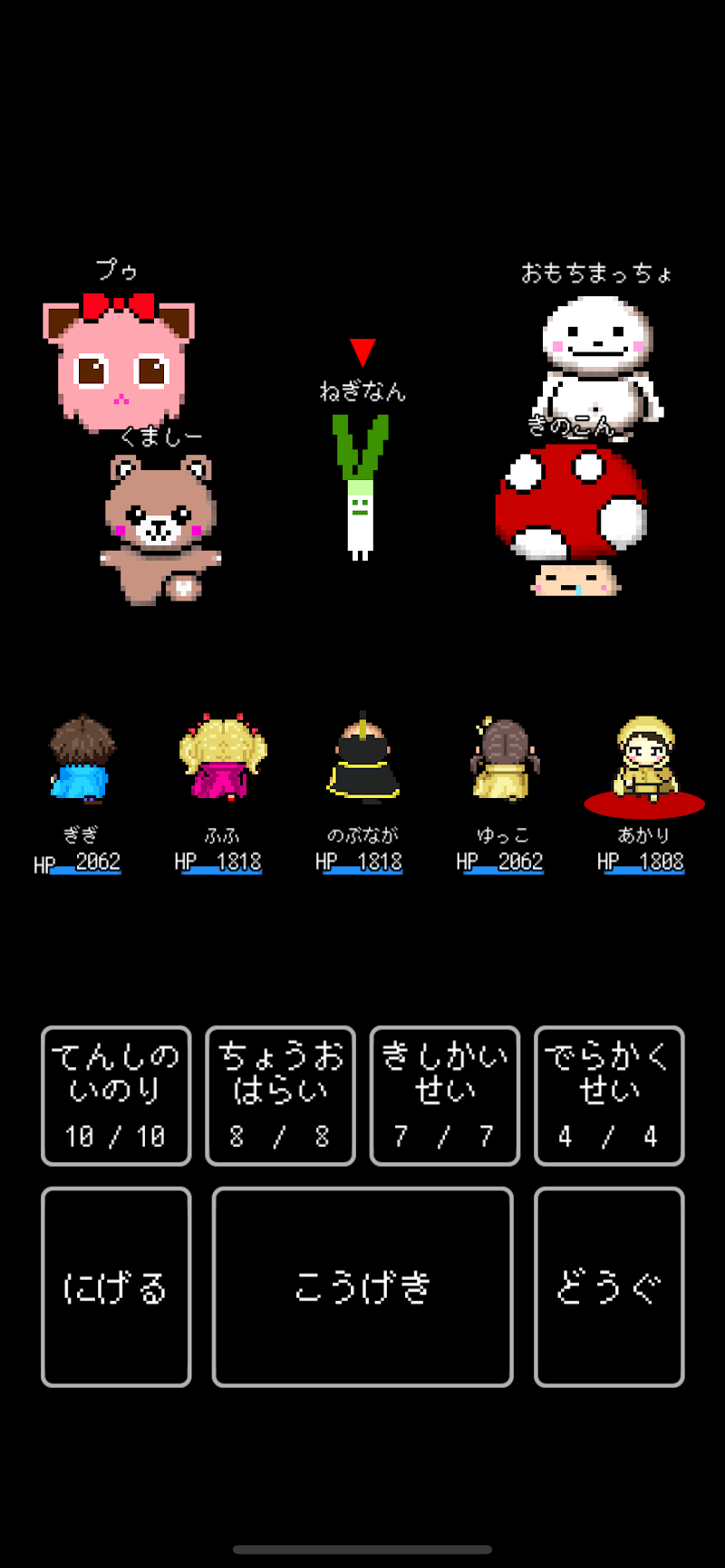Select the bear enemy くましー
Image resolution: width=725 pixels, height=1568 pixels.
coord(160,530)
